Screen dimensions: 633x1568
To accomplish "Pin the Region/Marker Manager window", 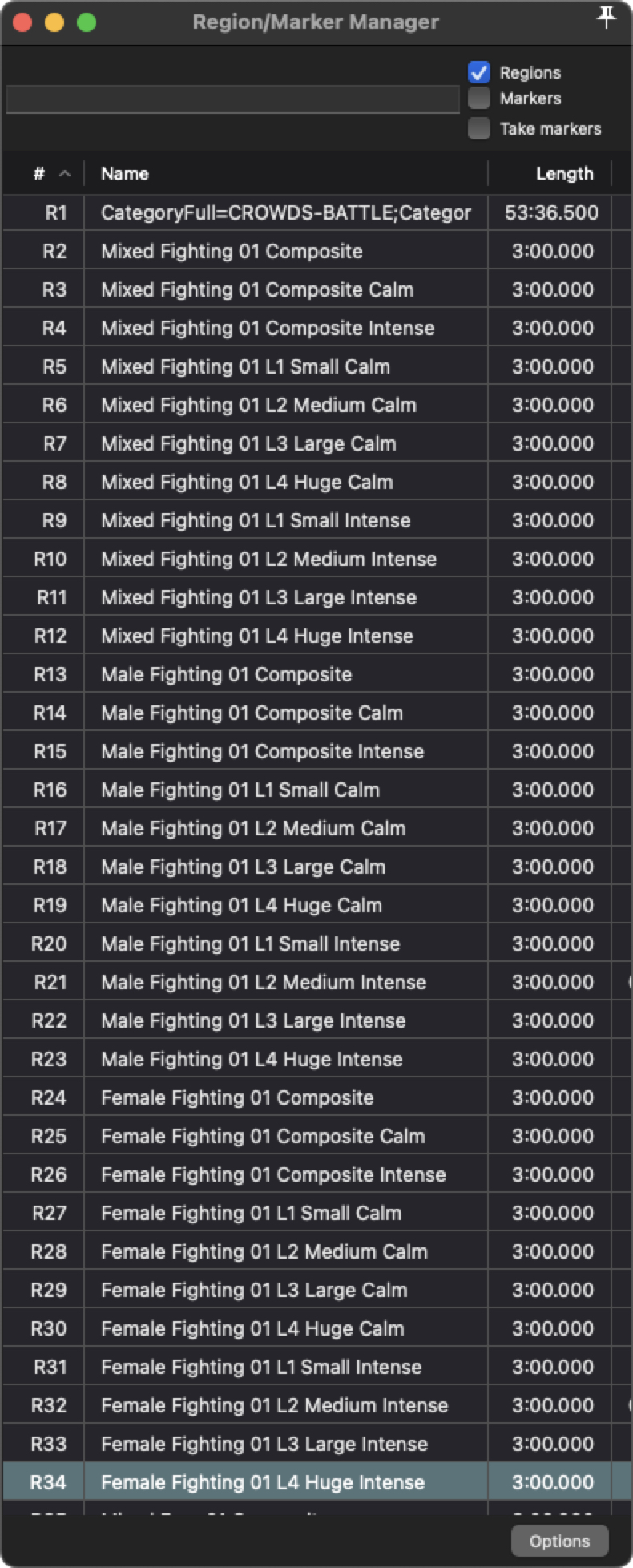I will (x=607, y=18).
